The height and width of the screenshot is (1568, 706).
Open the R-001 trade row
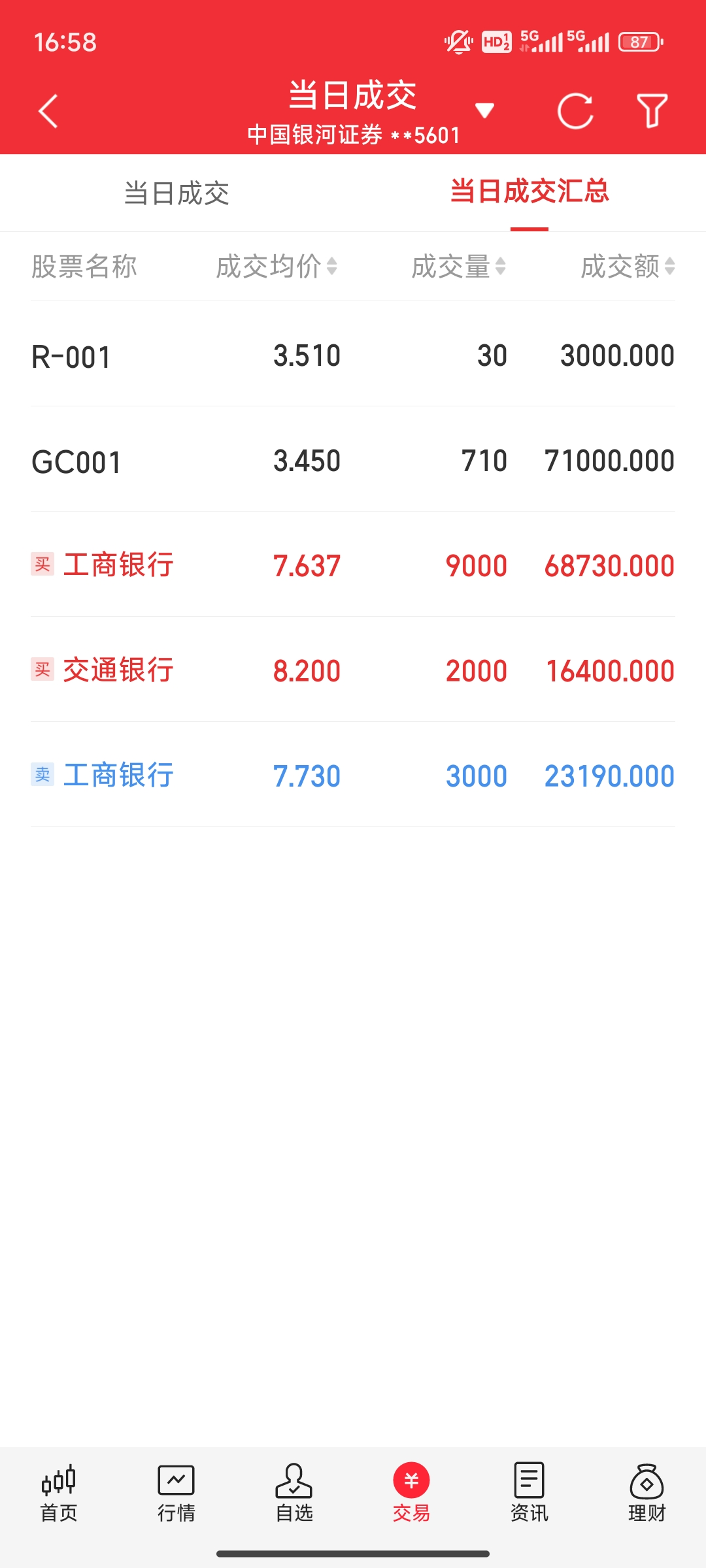353,356
